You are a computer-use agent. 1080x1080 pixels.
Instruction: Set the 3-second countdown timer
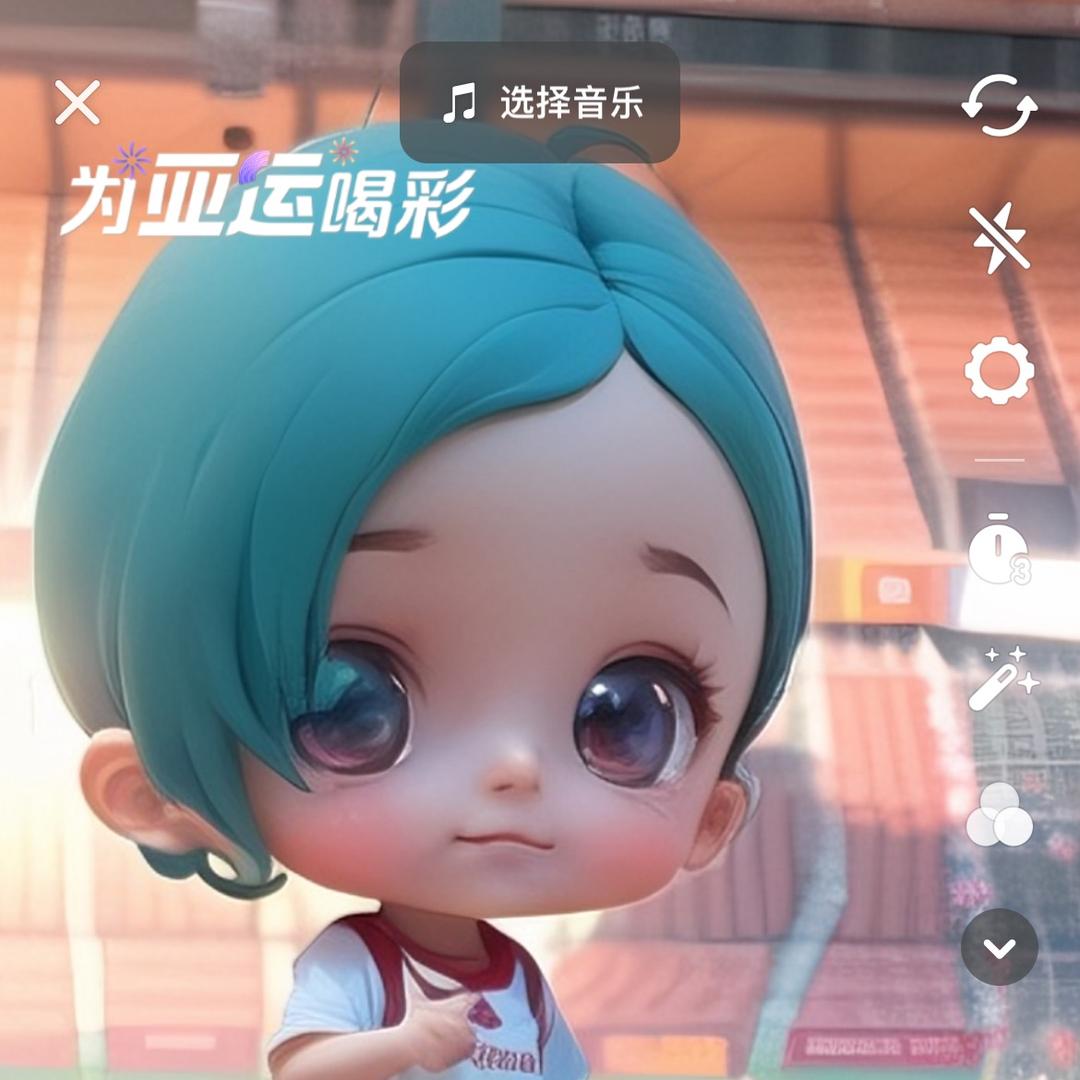pos(999,549)
